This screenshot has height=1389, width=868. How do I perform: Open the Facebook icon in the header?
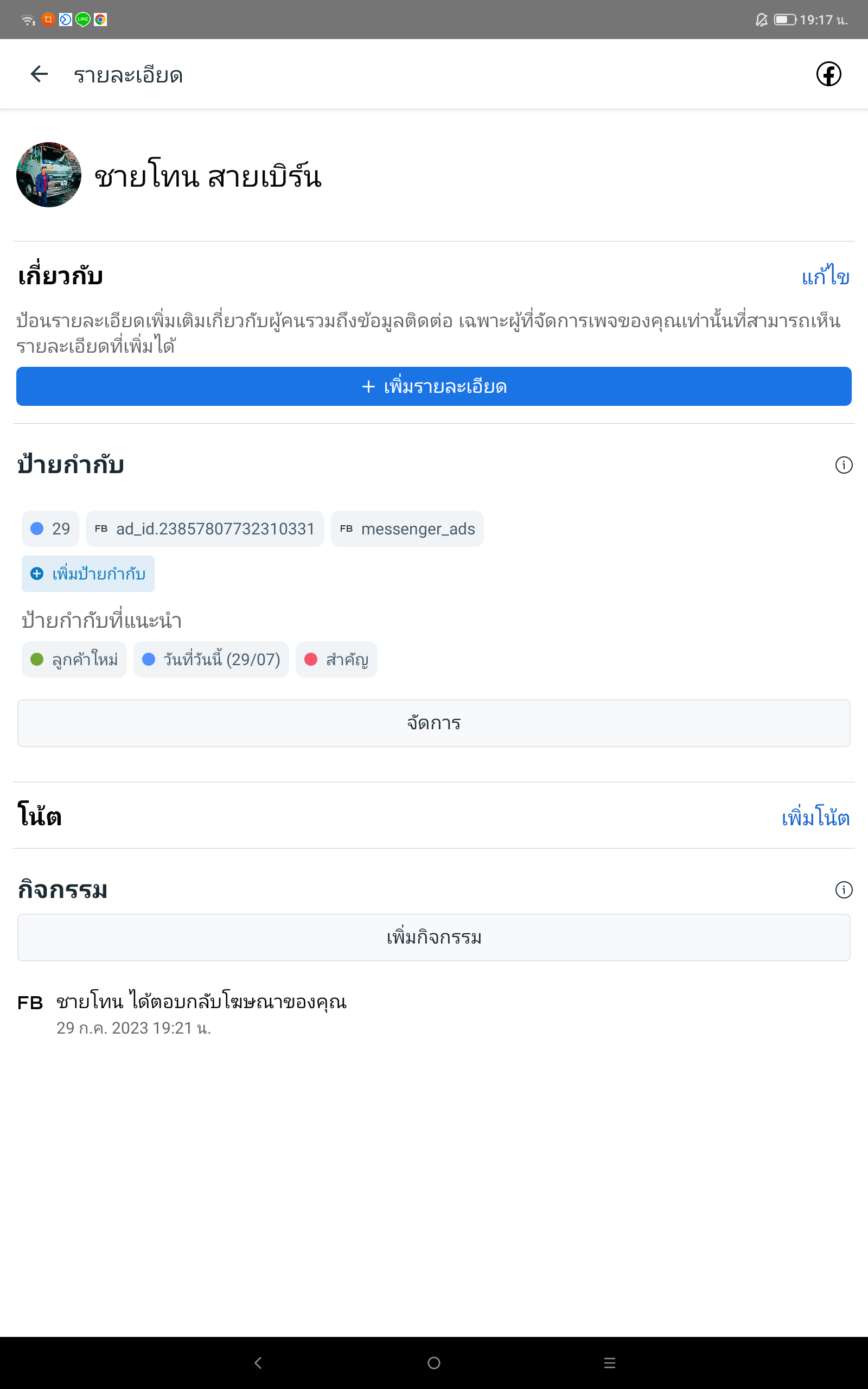(x=828, y=74)
